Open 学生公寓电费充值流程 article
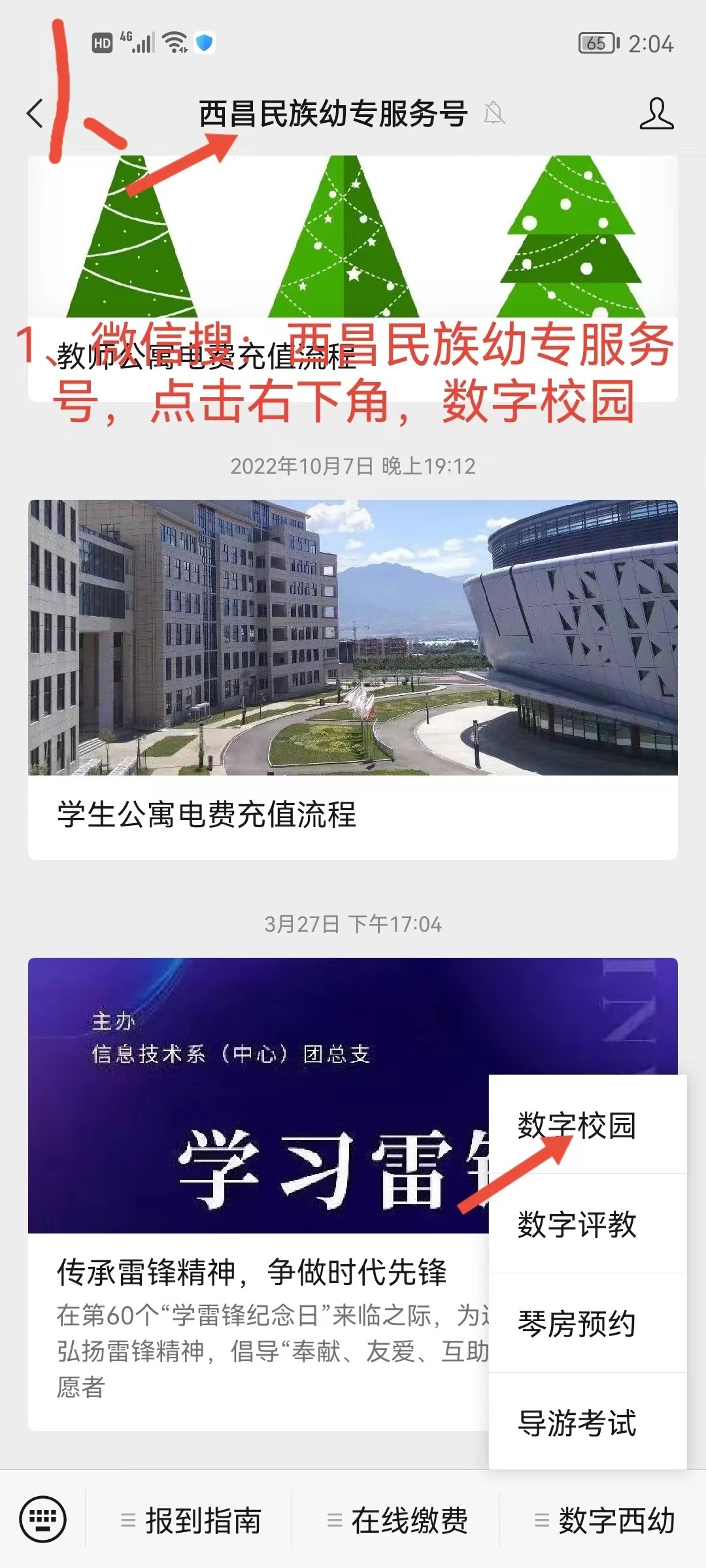 pos(353,679)
